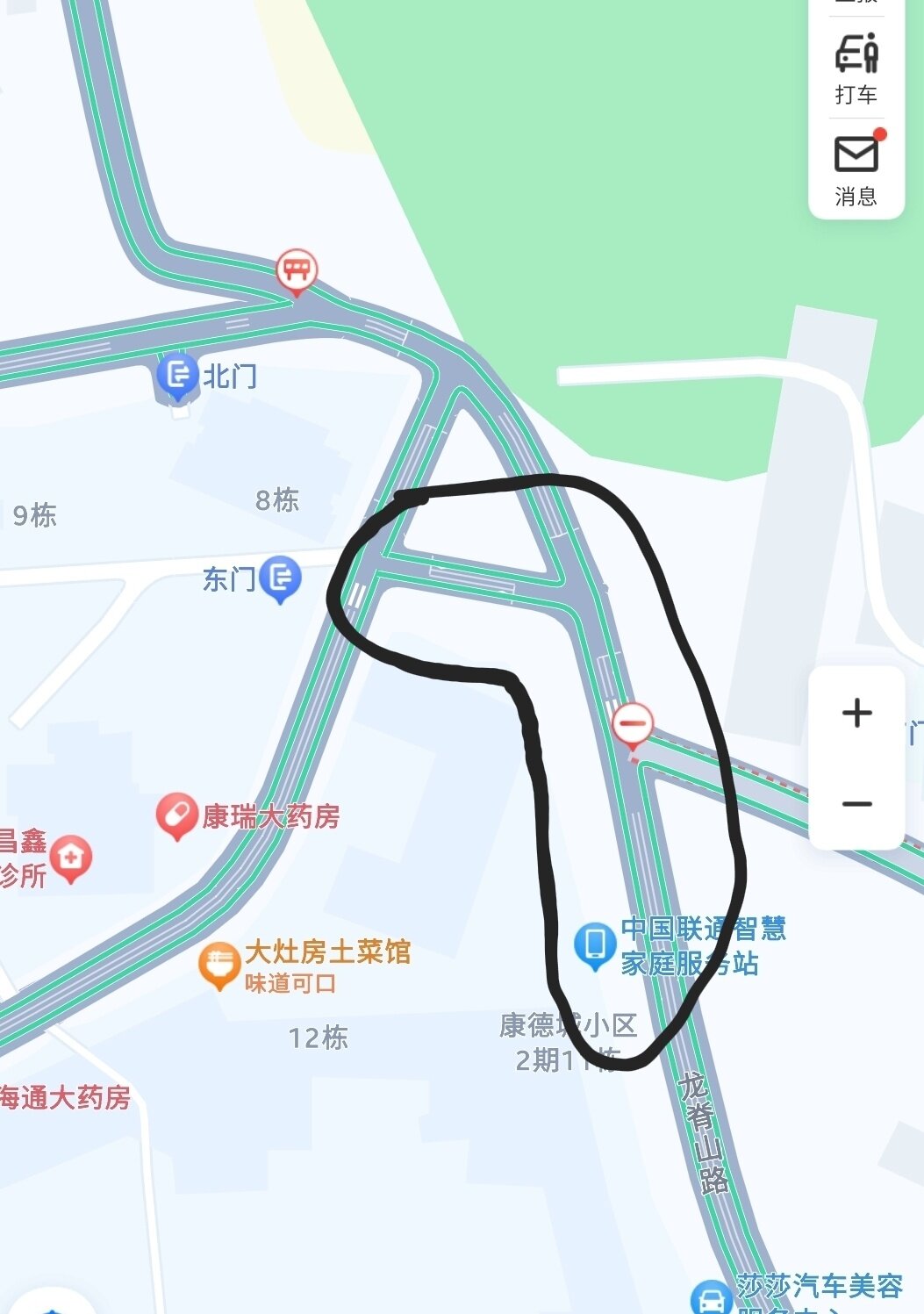Open the 消息 messages inbox
The width and height of the screenshot is (924, 1314).
(x=856, y=169)
